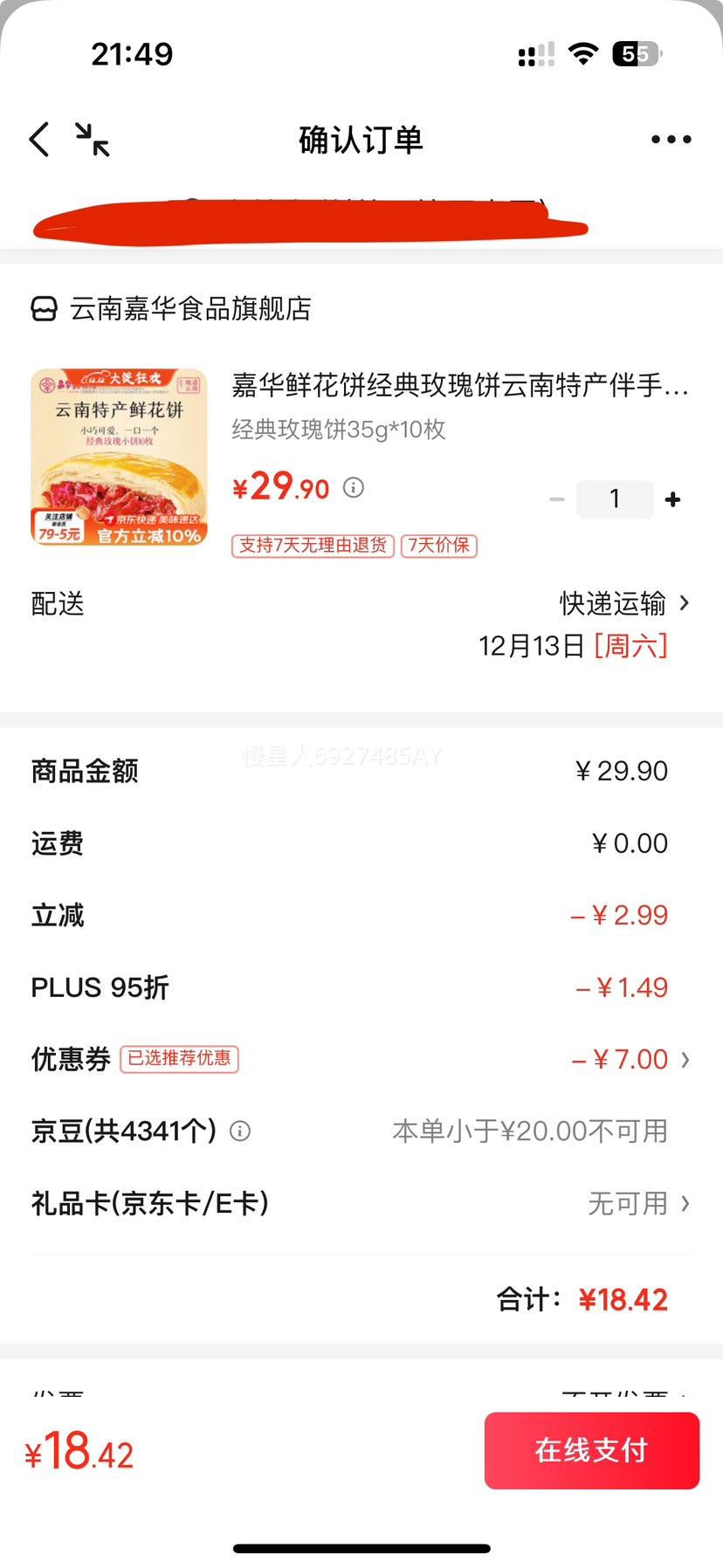Tap the 7天价保 price protection tag
The height and width of the screenshot is (1568, 723).
(x=438, y=546)
